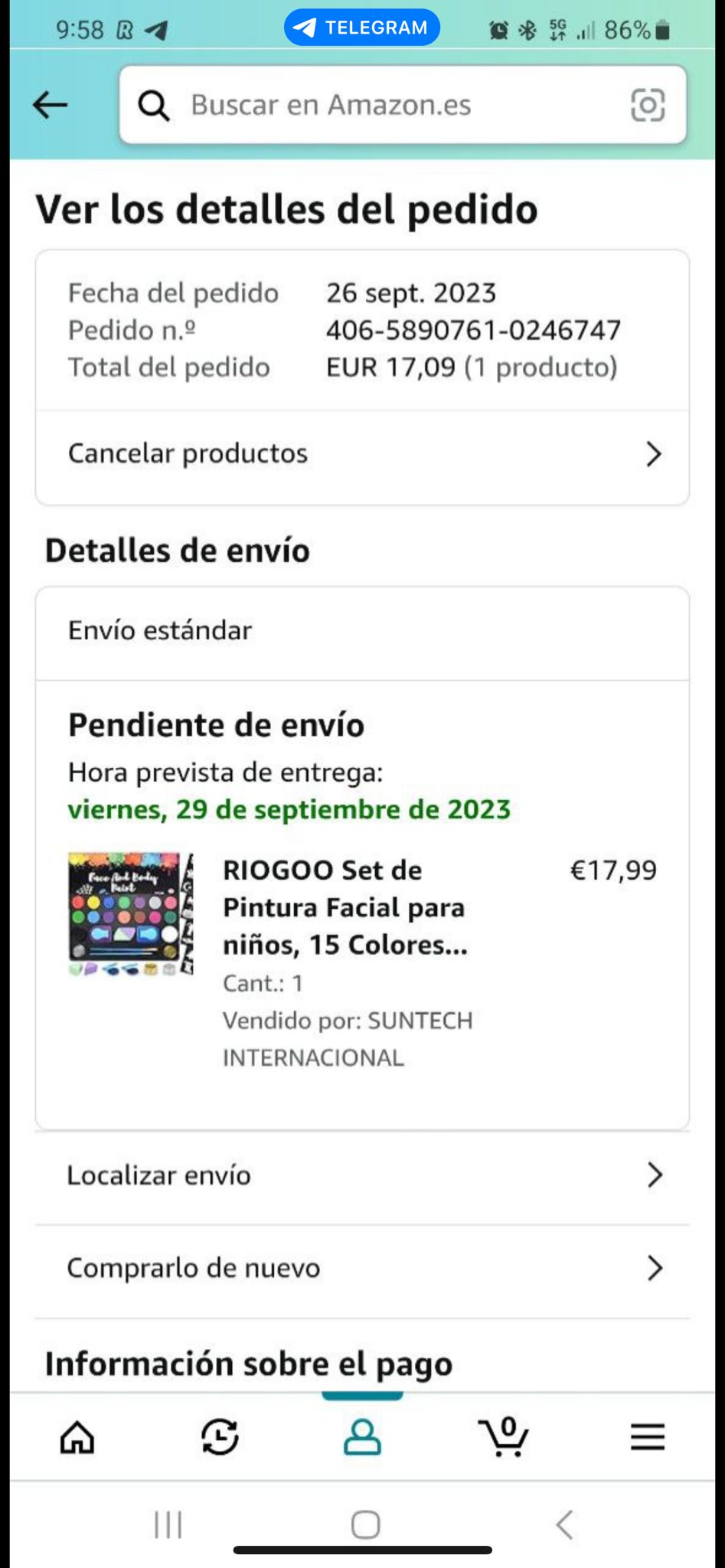Tap the Buscar en Amazon.es search field
The height and width of the screenshot is (1568, 725).
(383, 105)
